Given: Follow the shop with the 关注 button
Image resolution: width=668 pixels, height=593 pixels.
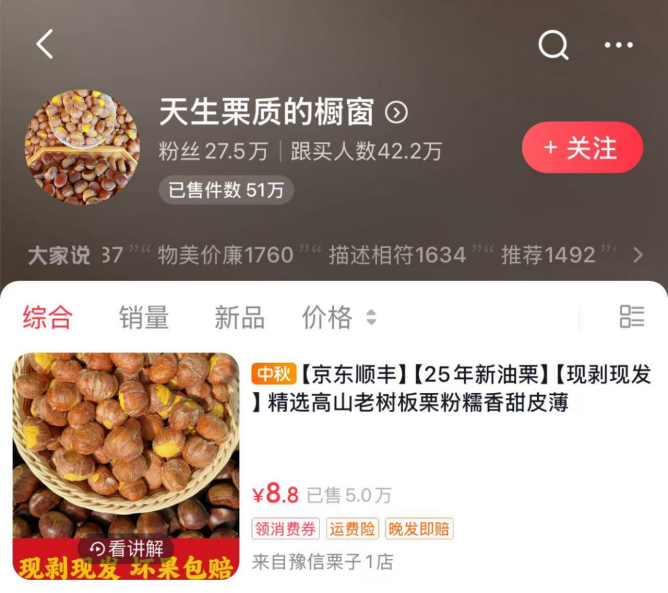Looking at the screenshot, I should [582, 148].
